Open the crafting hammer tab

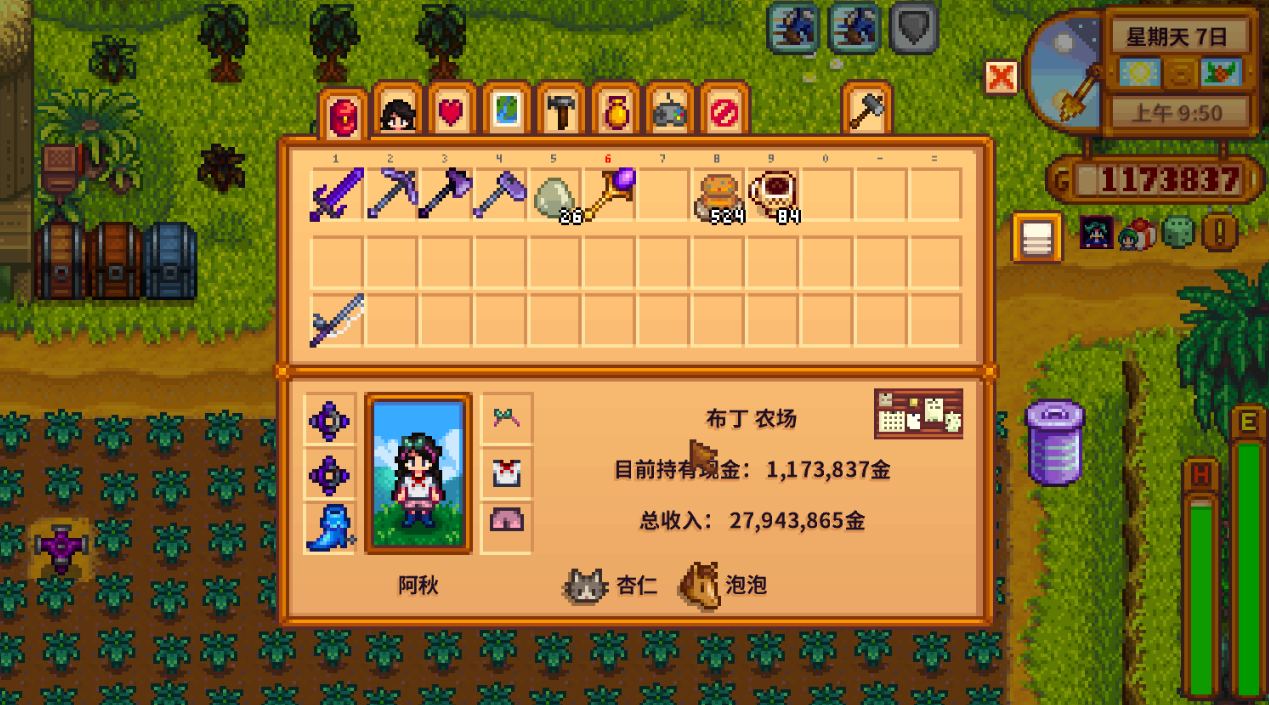(x=560, y=113)
